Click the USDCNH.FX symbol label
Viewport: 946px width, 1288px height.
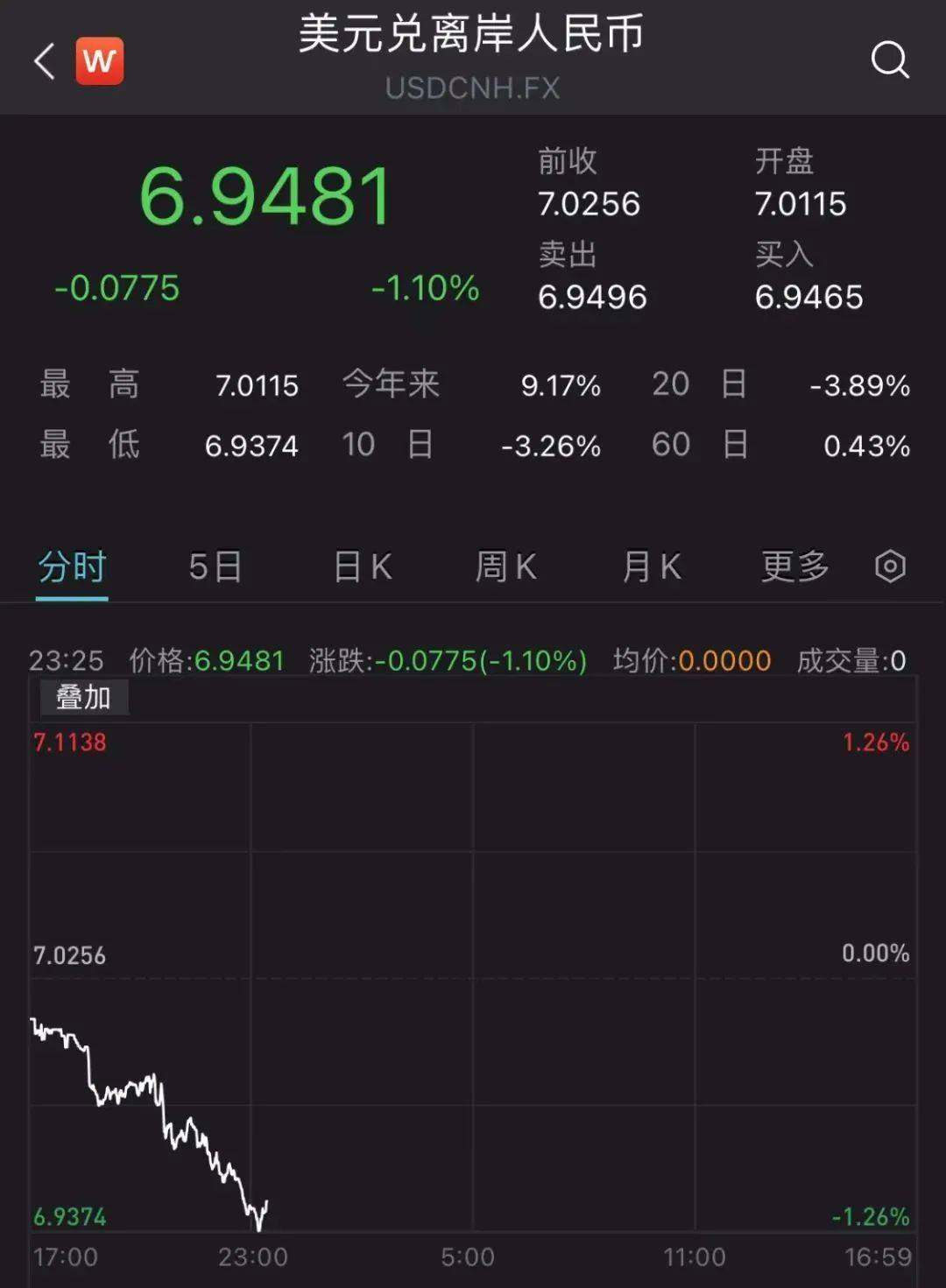(x=473, y=88)
